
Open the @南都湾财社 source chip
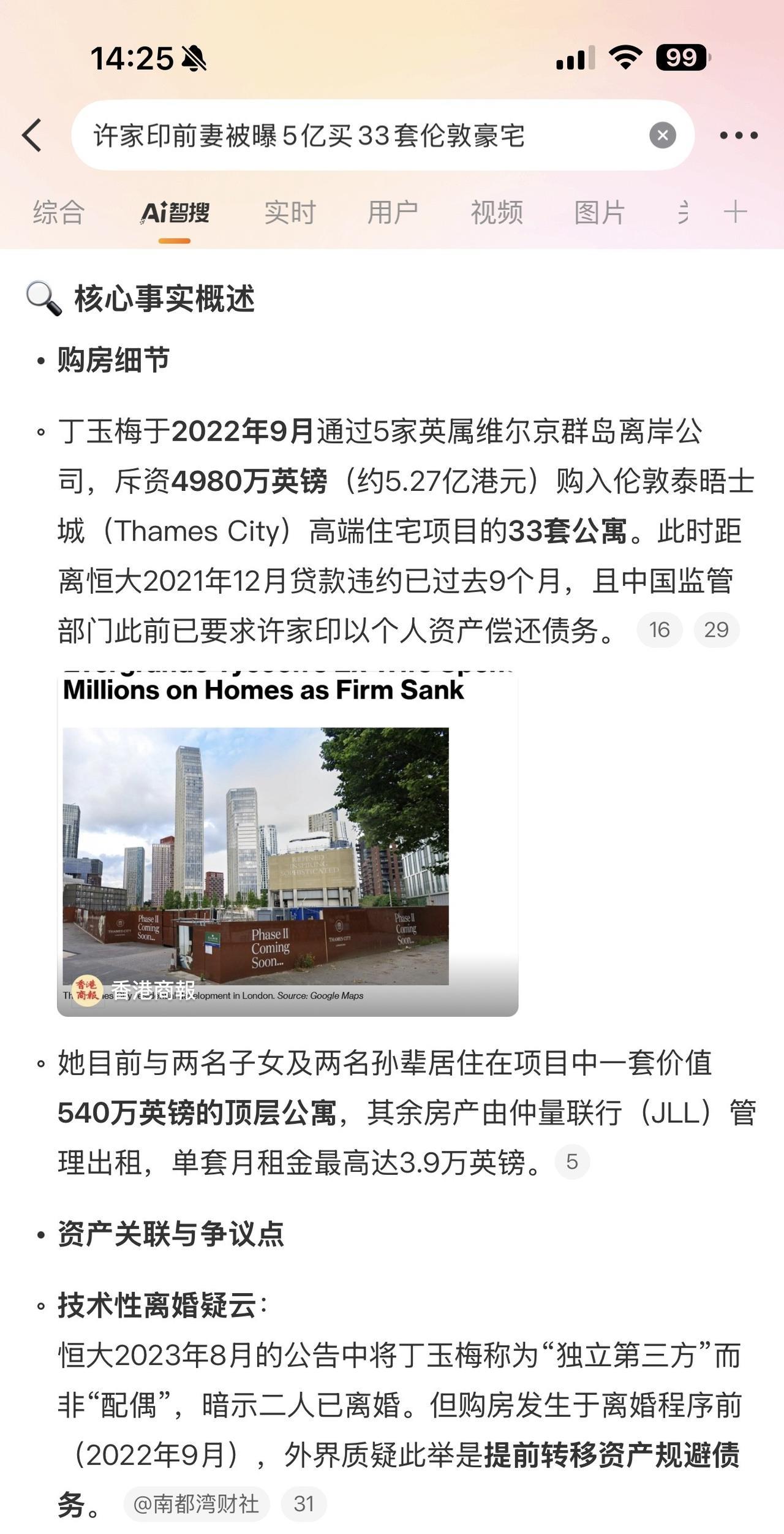point(197,1504)
